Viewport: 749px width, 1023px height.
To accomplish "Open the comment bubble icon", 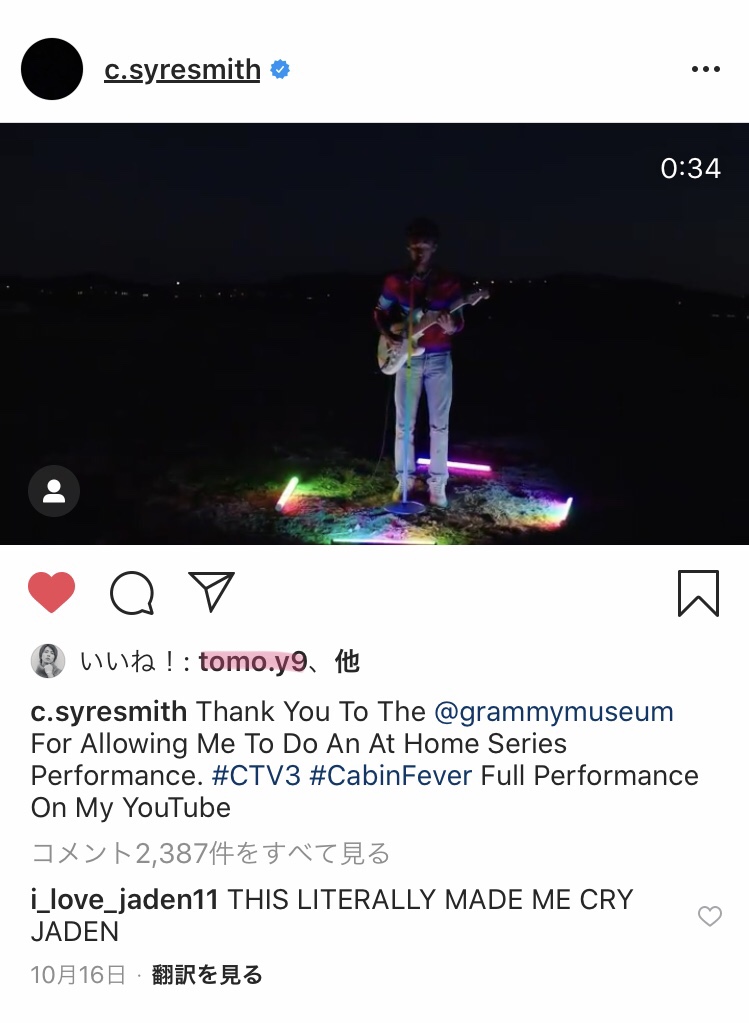I will [x=132, y=594].
